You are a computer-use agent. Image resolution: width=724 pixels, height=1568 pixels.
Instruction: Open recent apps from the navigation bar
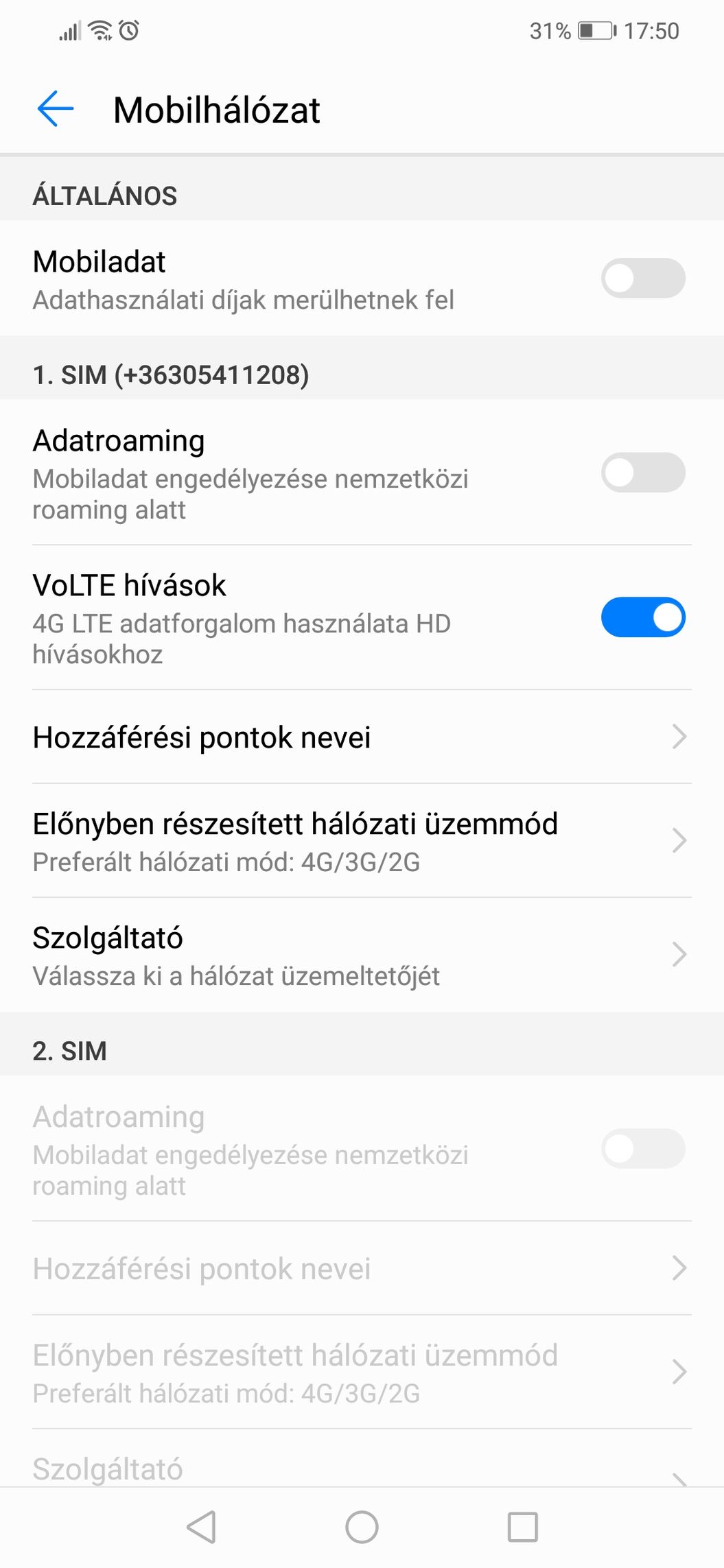pos(522,1527)
